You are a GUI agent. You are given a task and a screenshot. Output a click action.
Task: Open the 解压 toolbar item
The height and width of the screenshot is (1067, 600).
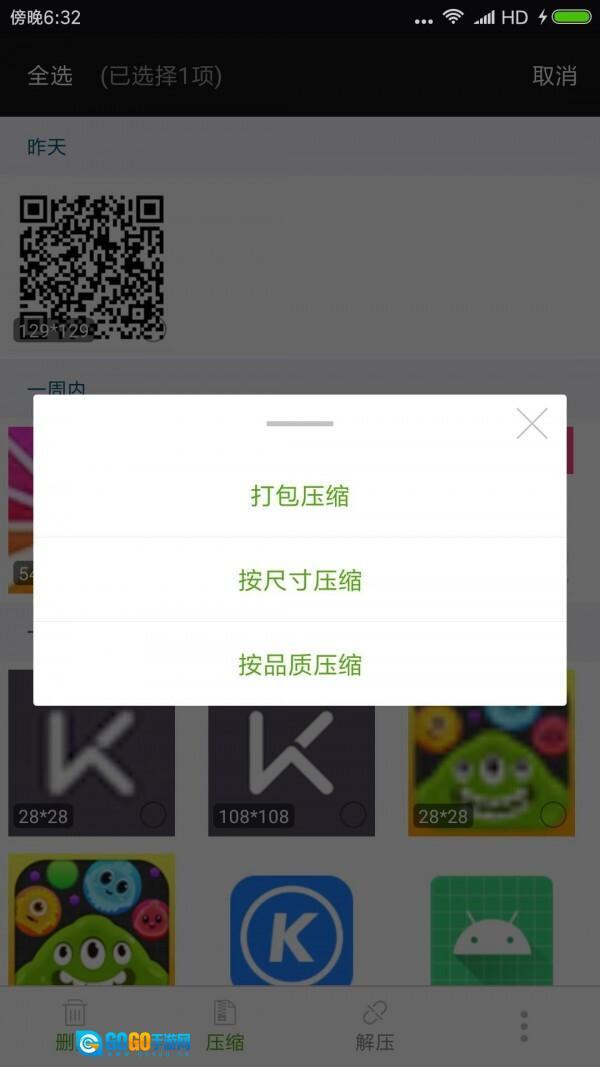375,1027
